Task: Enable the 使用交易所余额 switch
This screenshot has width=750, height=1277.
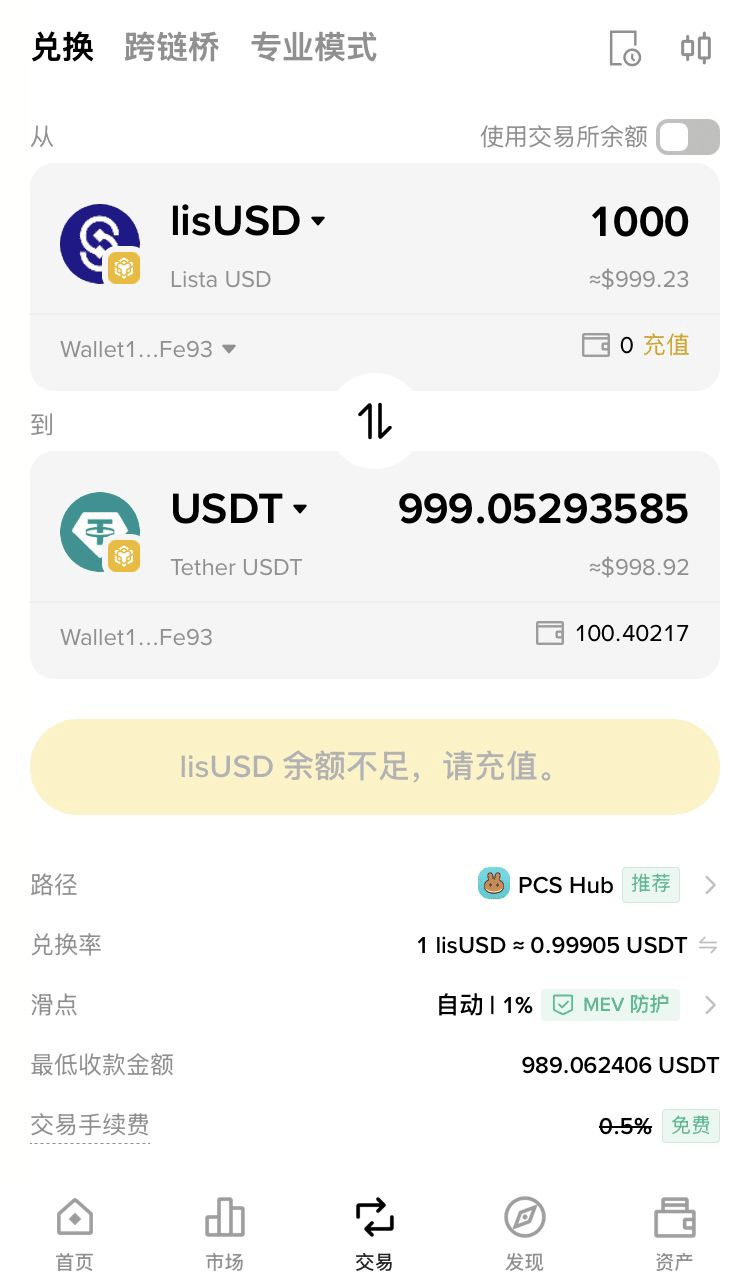Action: click(x=687, y=137)
